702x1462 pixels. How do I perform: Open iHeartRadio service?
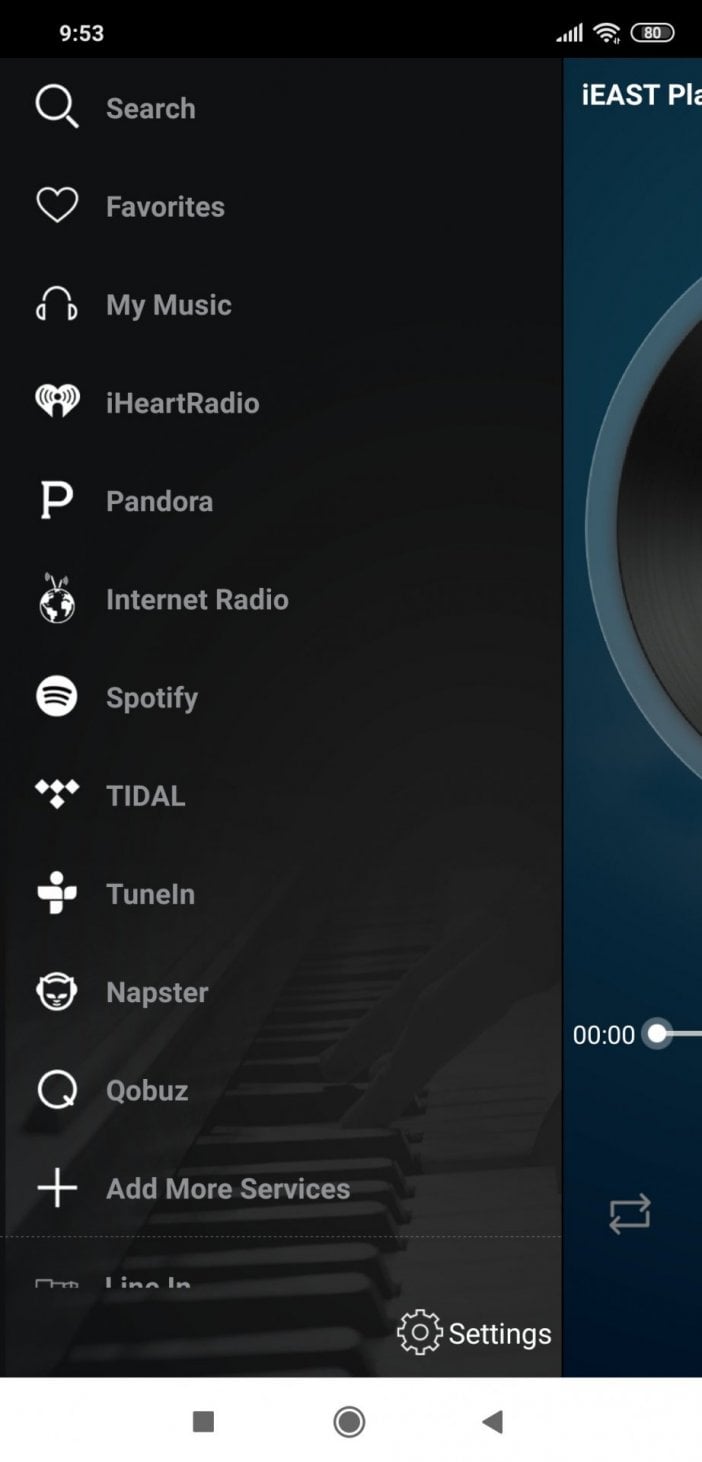182,403
